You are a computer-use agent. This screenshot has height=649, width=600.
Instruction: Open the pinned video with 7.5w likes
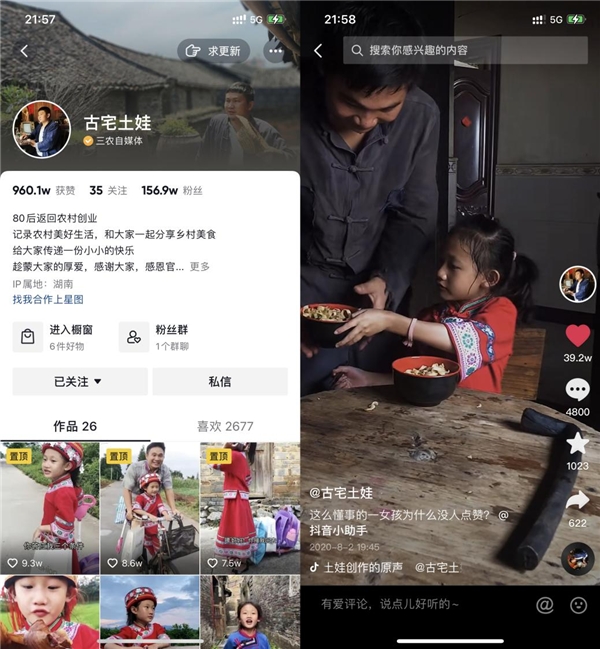point(249,508)
